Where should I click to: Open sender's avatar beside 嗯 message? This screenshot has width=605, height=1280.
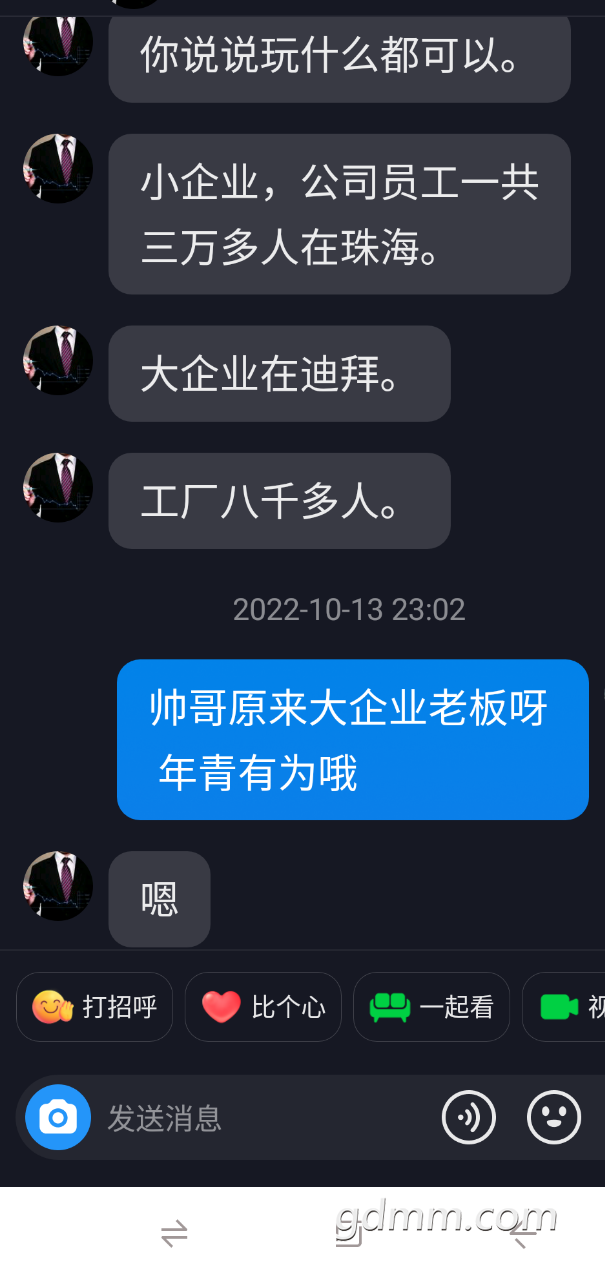pos(58,886)
